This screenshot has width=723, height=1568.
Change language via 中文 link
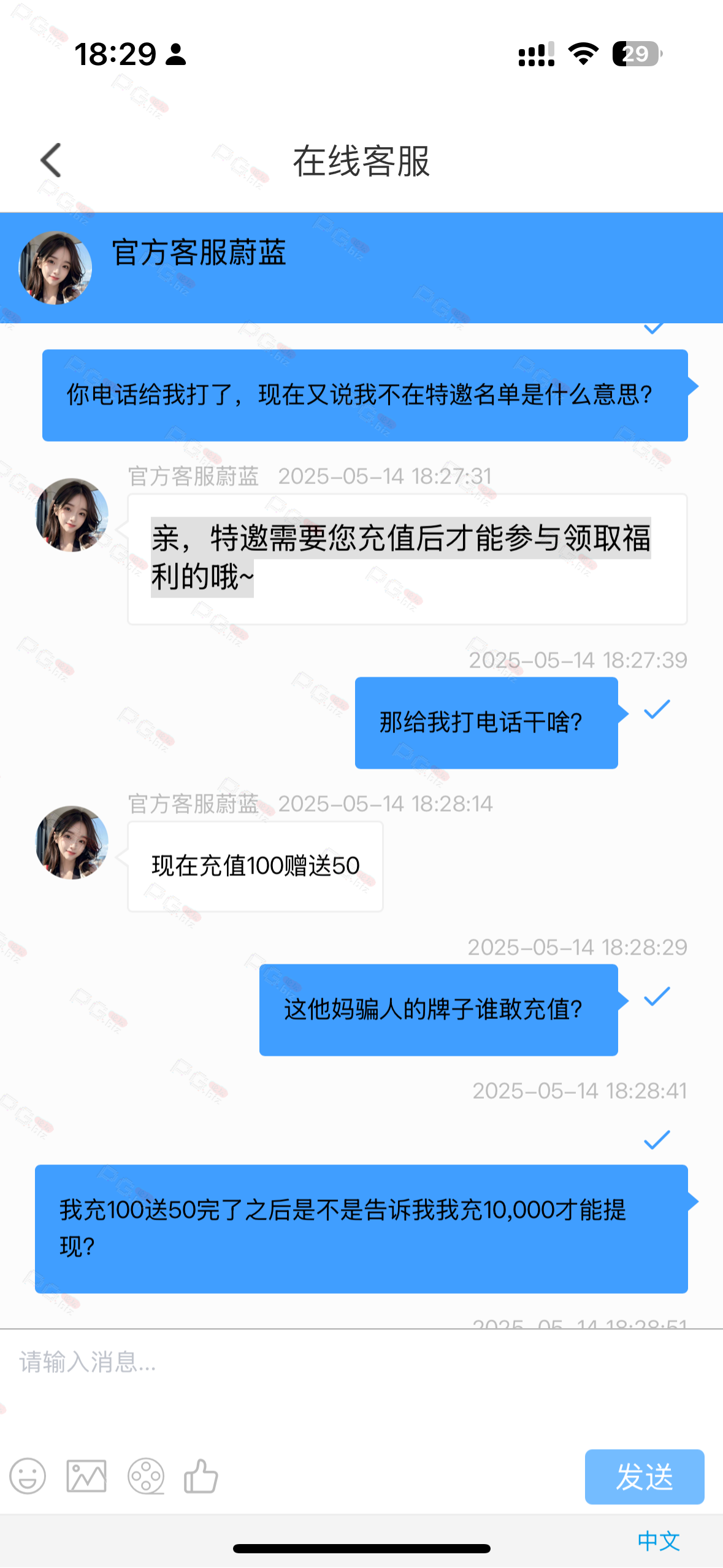(659, 1540)
